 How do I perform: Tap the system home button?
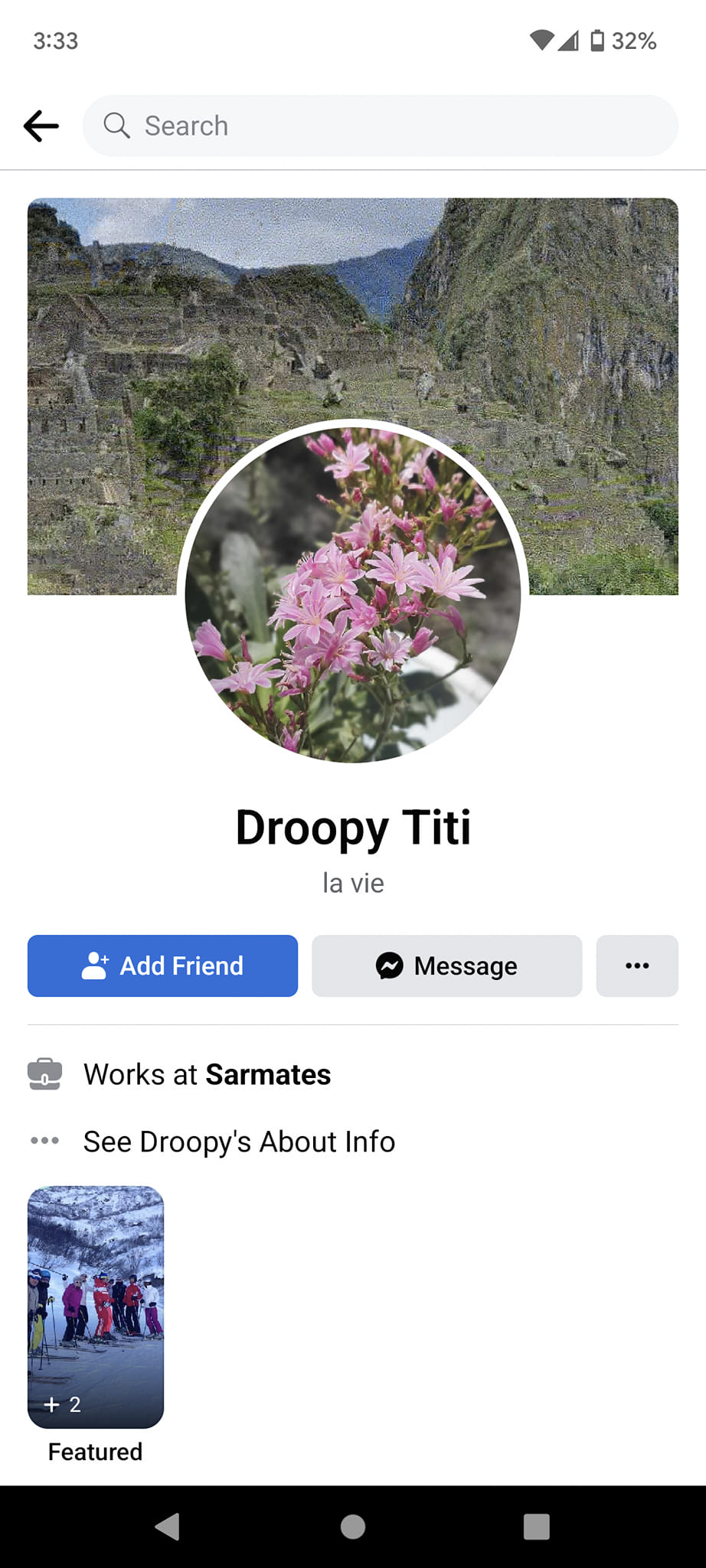[353, 1527]
